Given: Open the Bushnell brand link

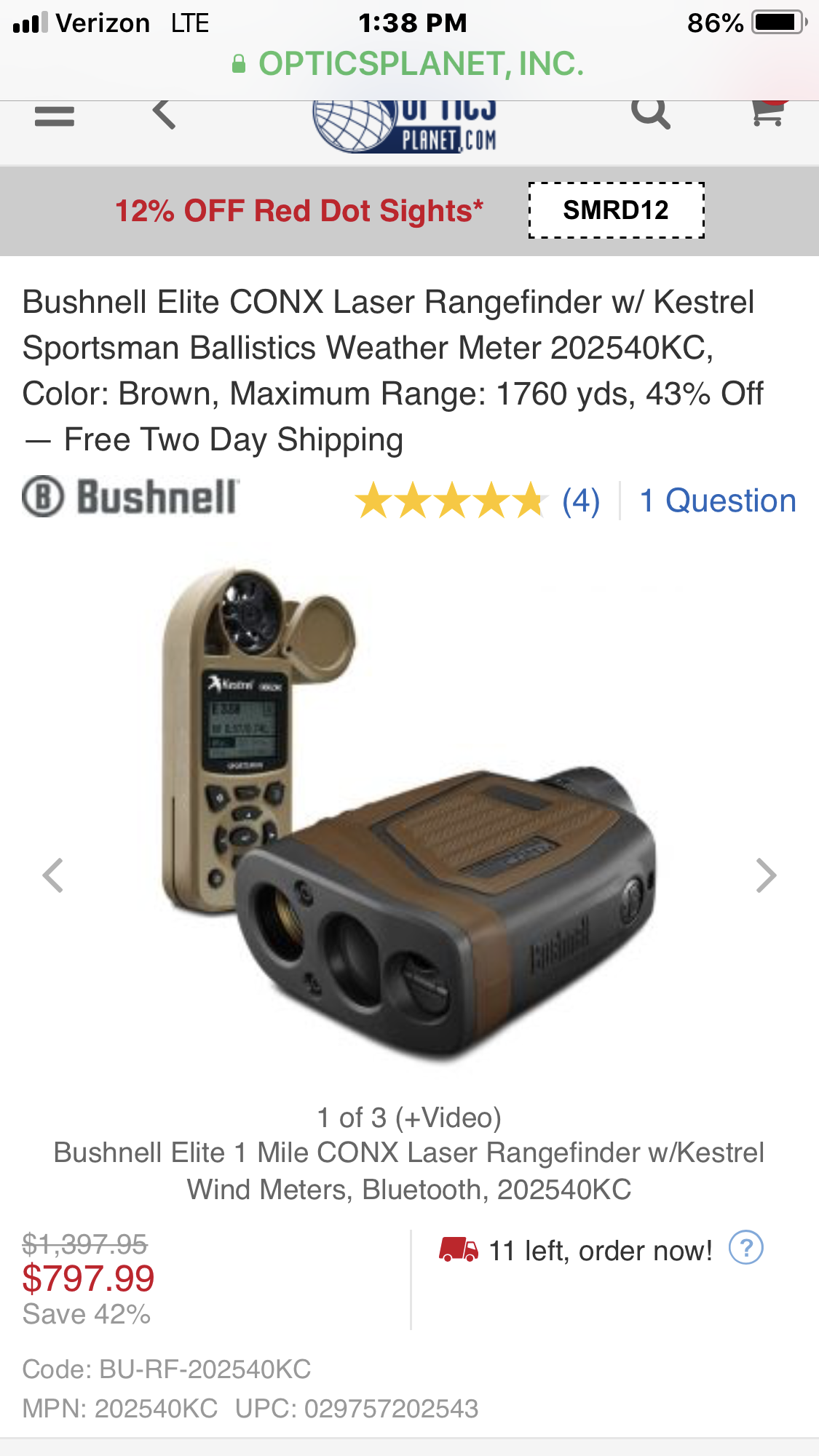Looking at the screenshot, I should (x=130, y=497).
